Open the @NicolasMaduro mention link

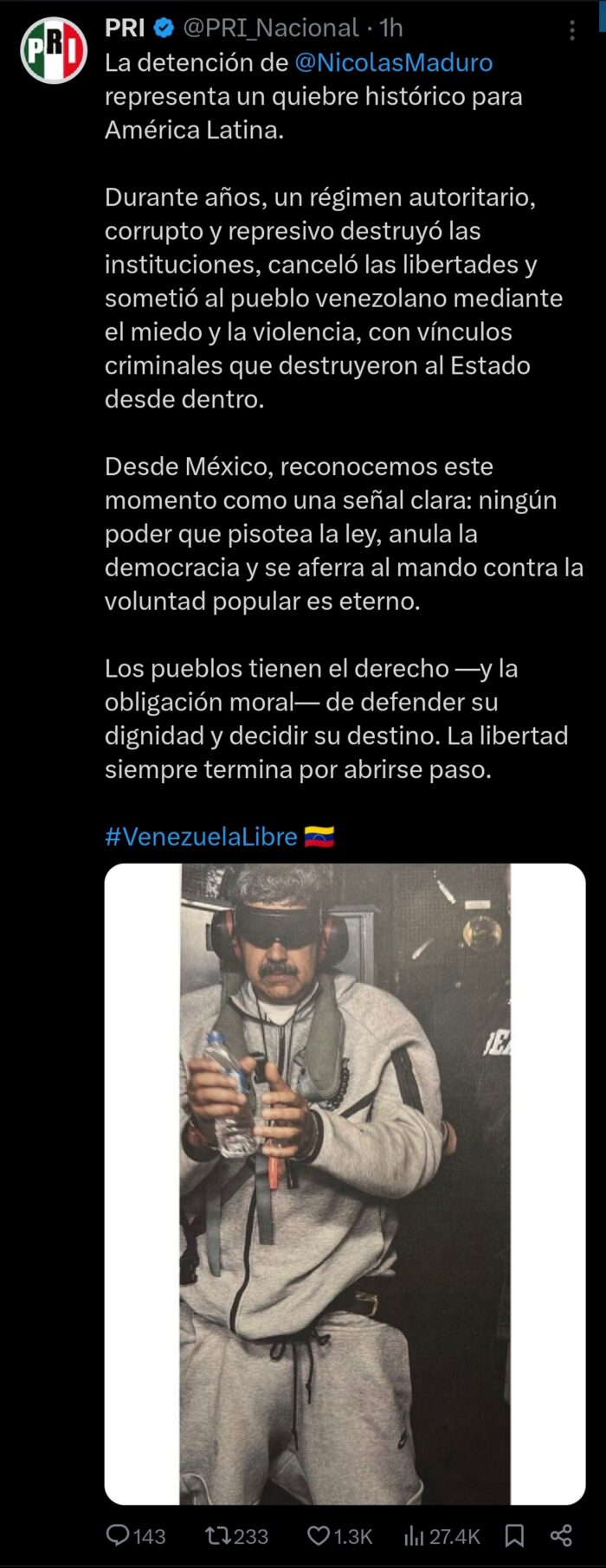393,63
